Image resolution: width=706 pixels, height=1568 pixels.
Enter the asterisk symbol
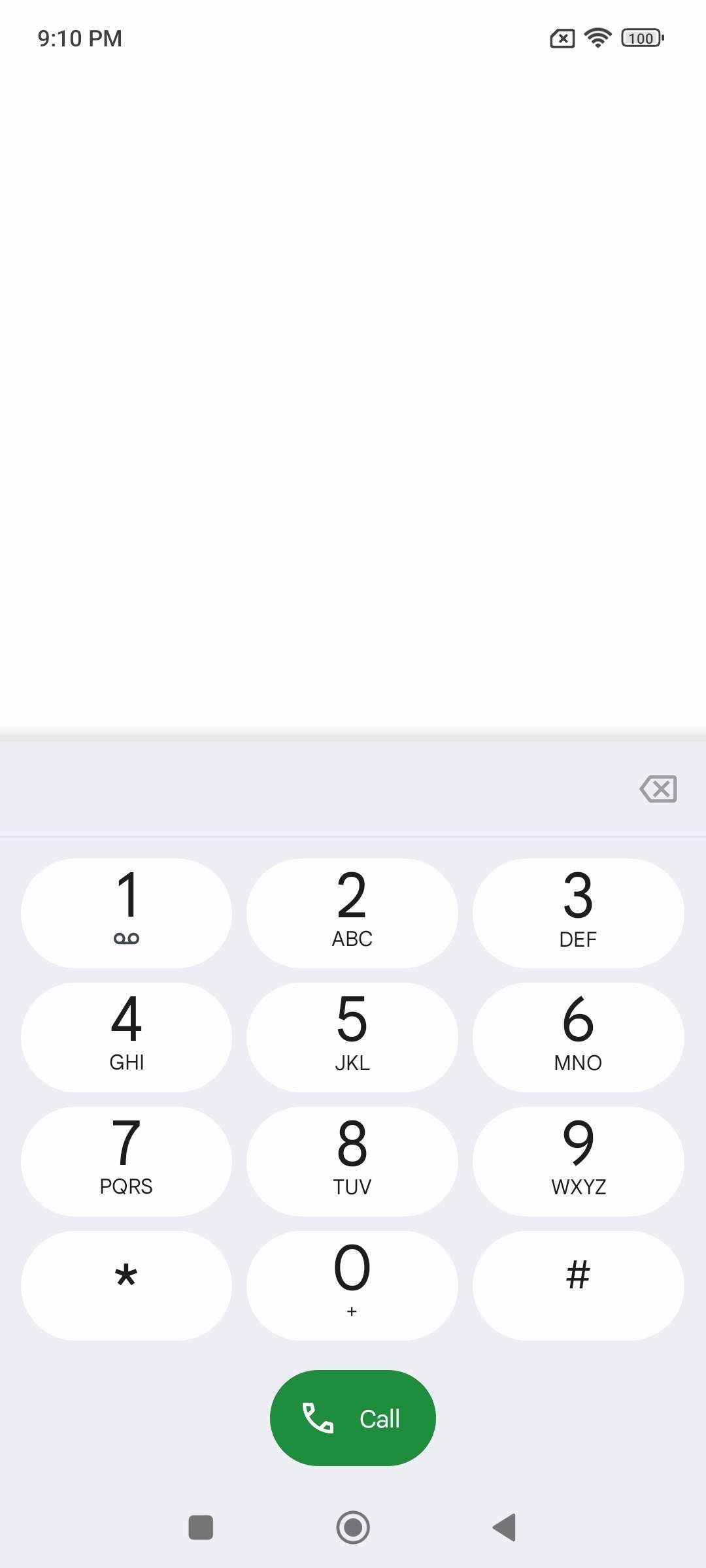click(x=126, y=1285)
